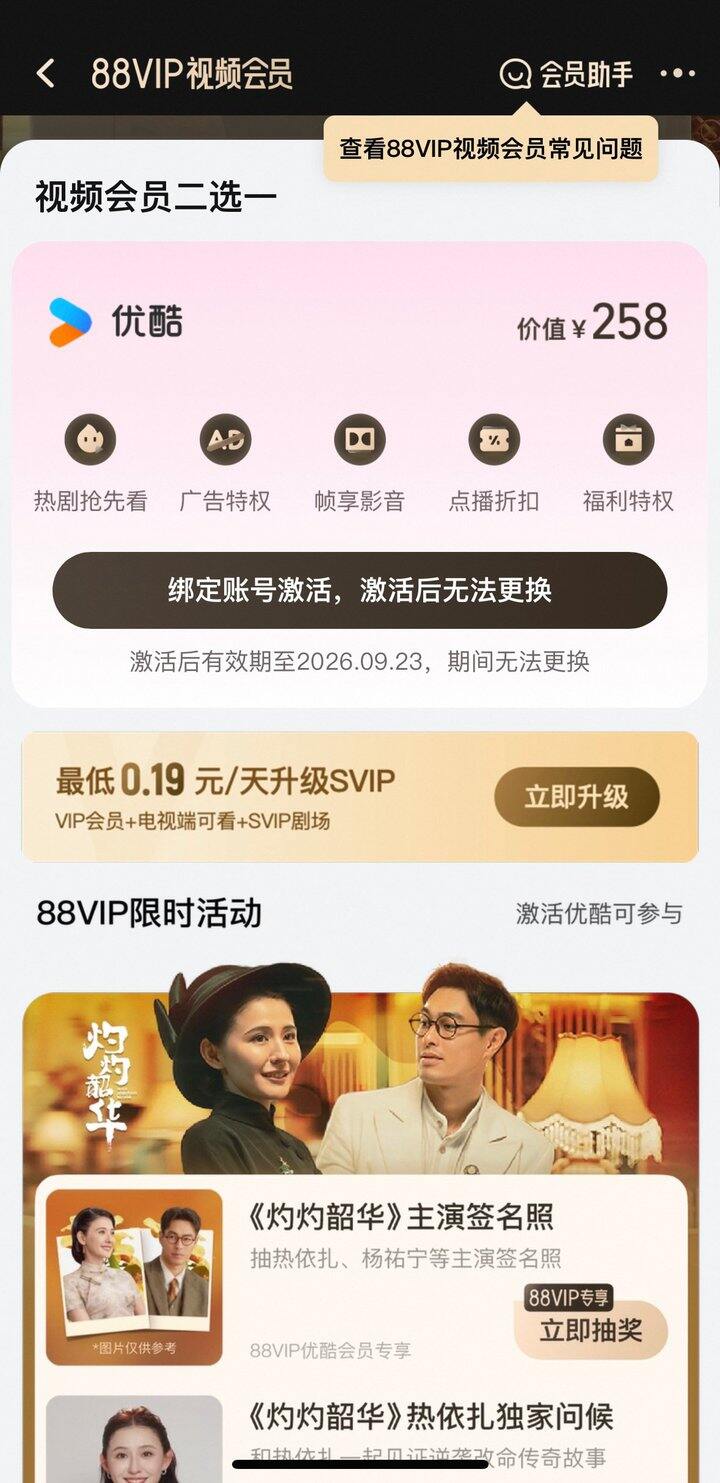
Task: Click the 激活优酷可参与 text link
Action: 598,913
